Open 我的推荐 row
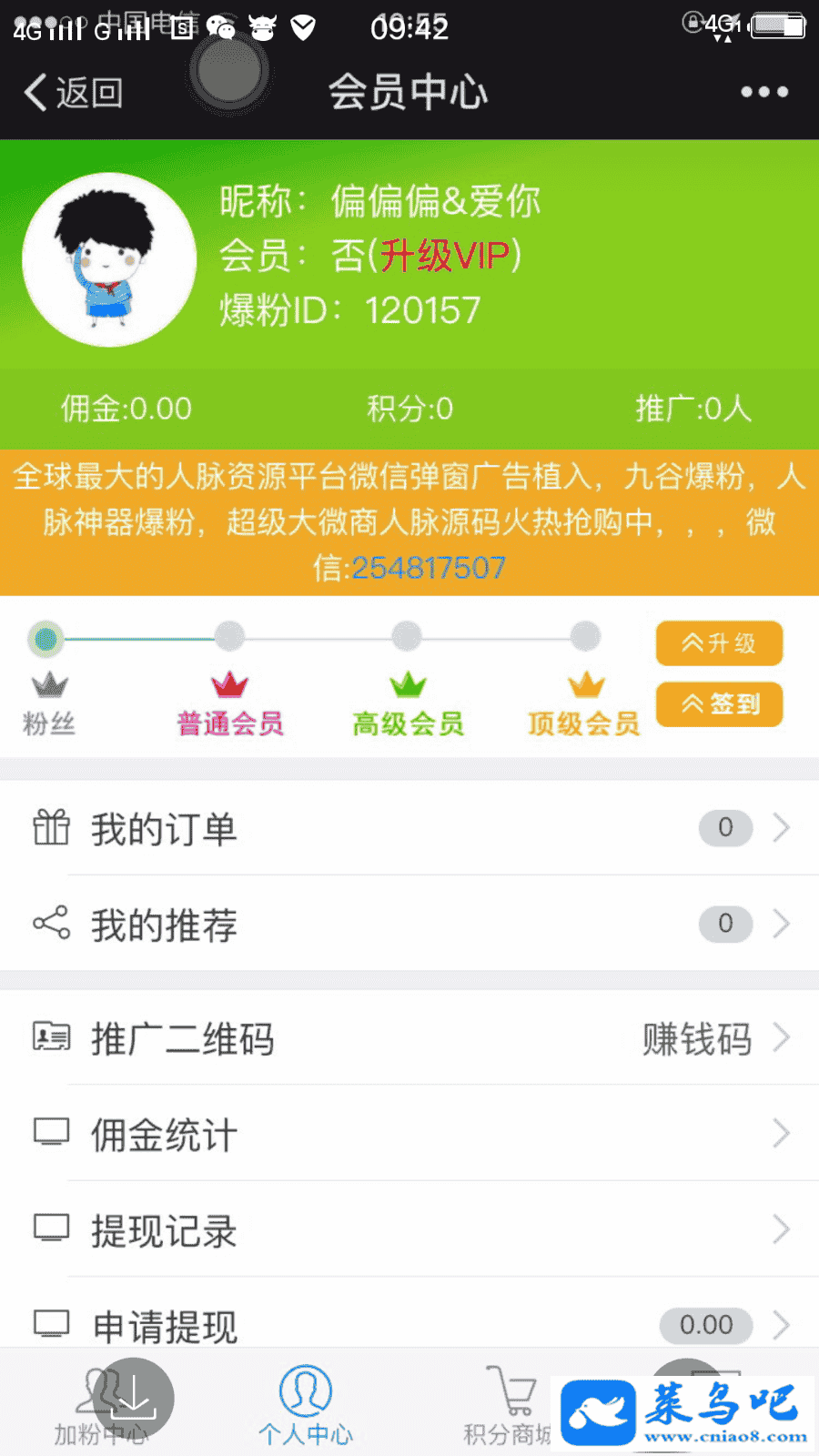This screenshot has height=1456, width=819. [409, 925]
